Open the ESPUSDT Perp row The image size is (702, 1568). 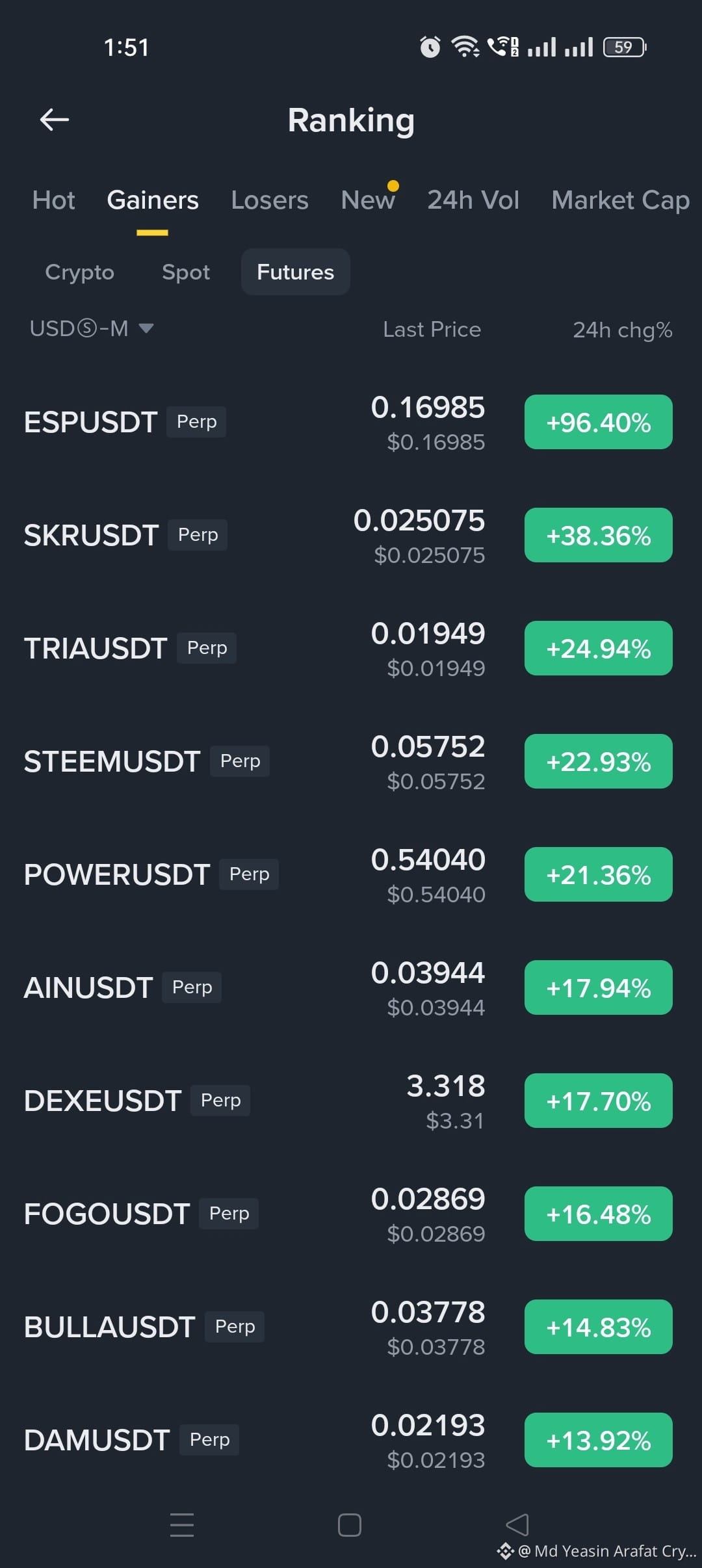pyautogui.click(x=351, y=423)
